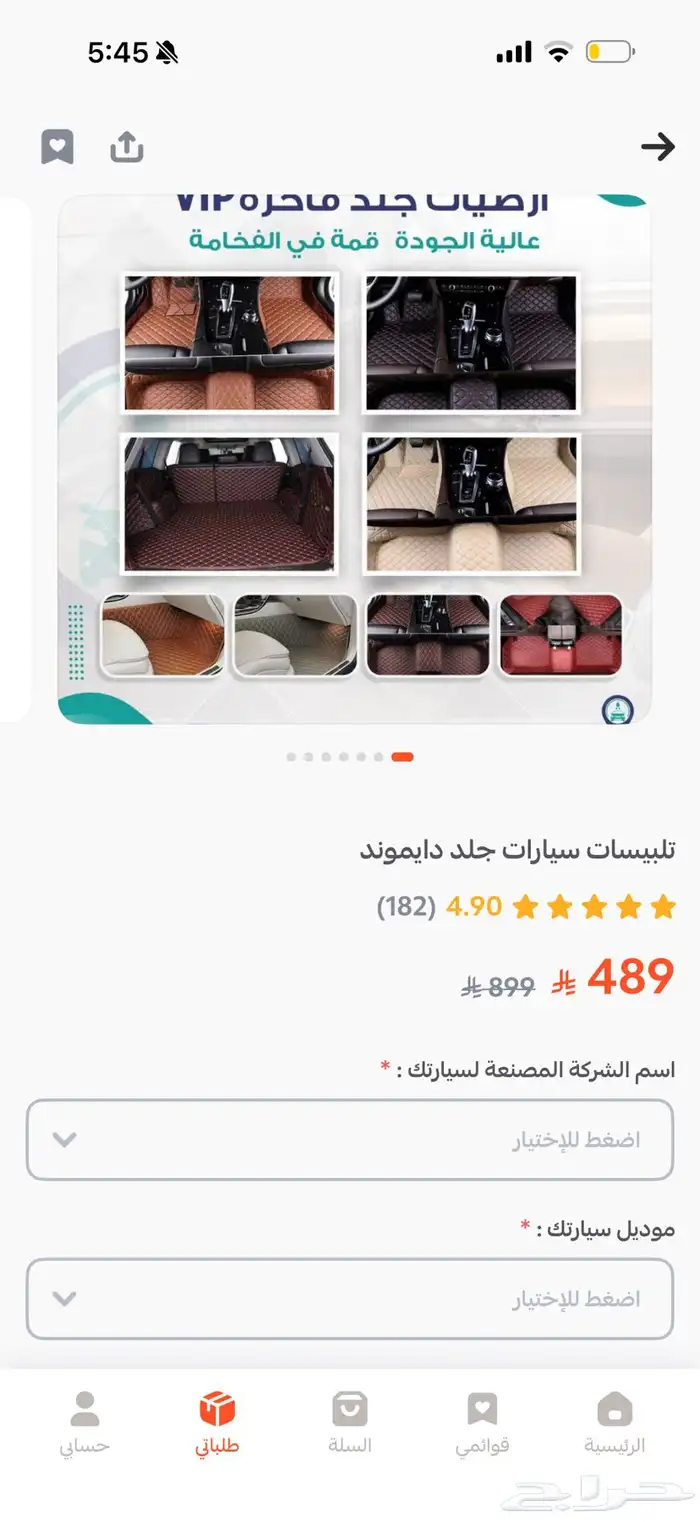The width and height of the screenshot is (700, 1522).
Task: Switch to the طلباتي orders tab
Action: [x=217, y=1421]
